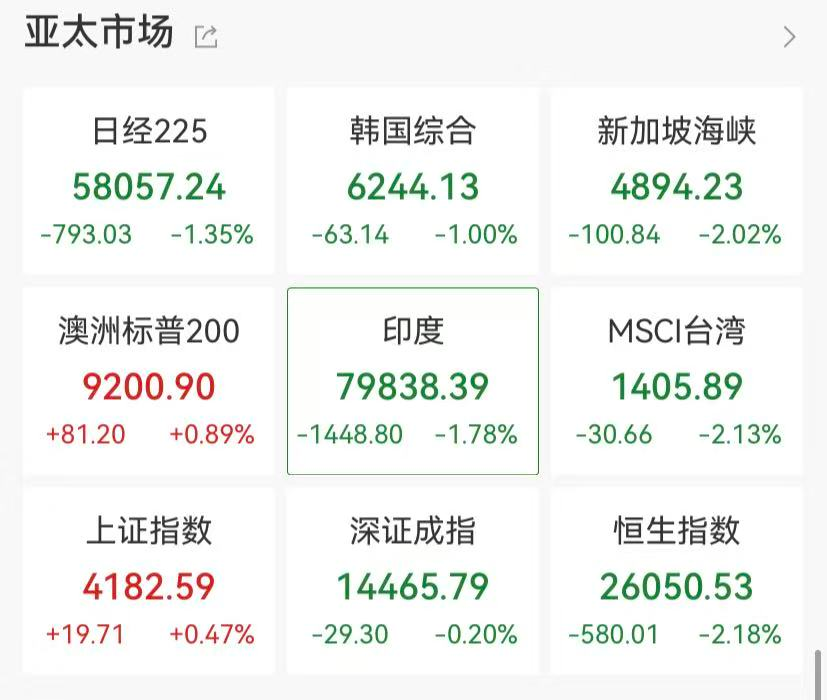Image resolution: width=827 pixels, height=700 pixels.
Task: Open the 韩国综合 index card
Action: [x=413, y=181]
